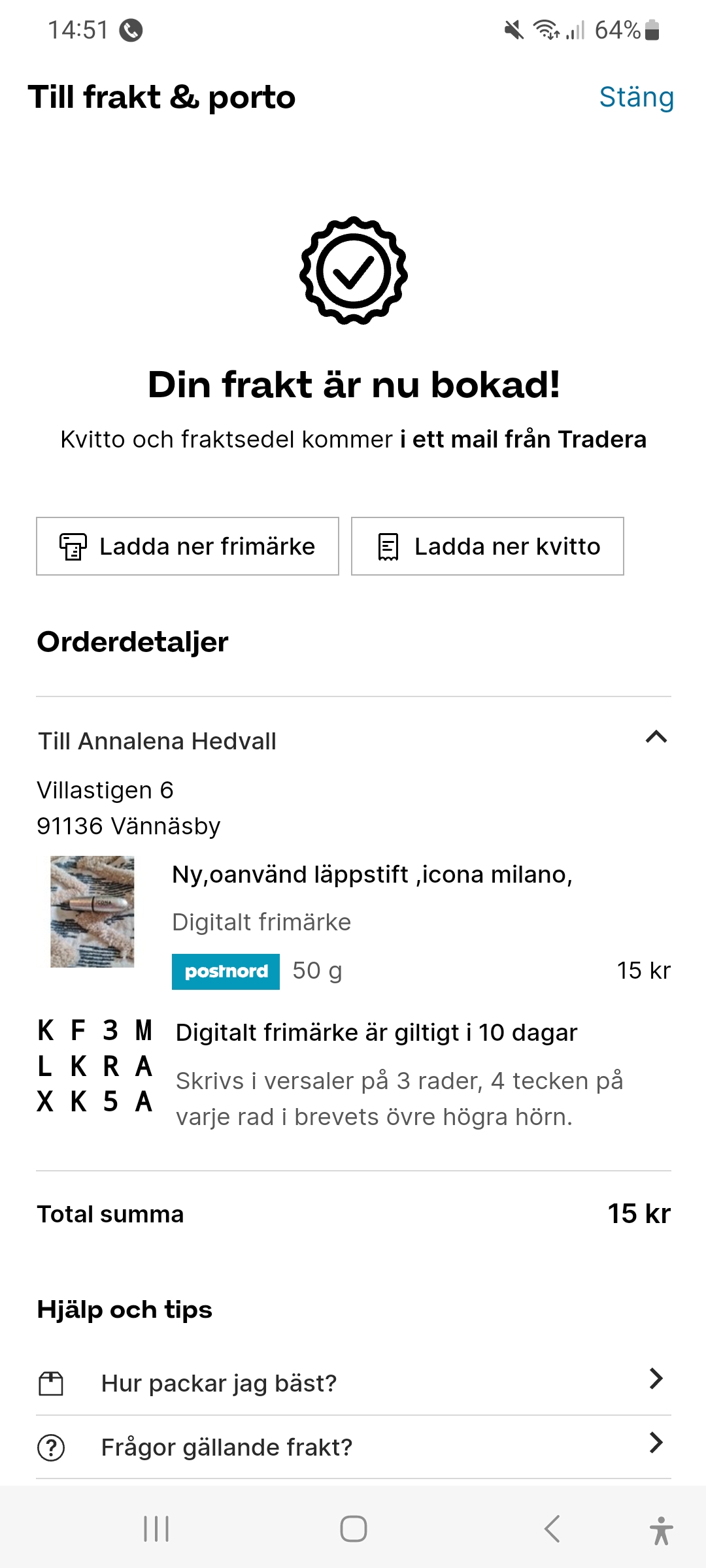706x1568 pixels.
Task: Close the shipping confirmation with Stäng
Action: coord(636,97)
